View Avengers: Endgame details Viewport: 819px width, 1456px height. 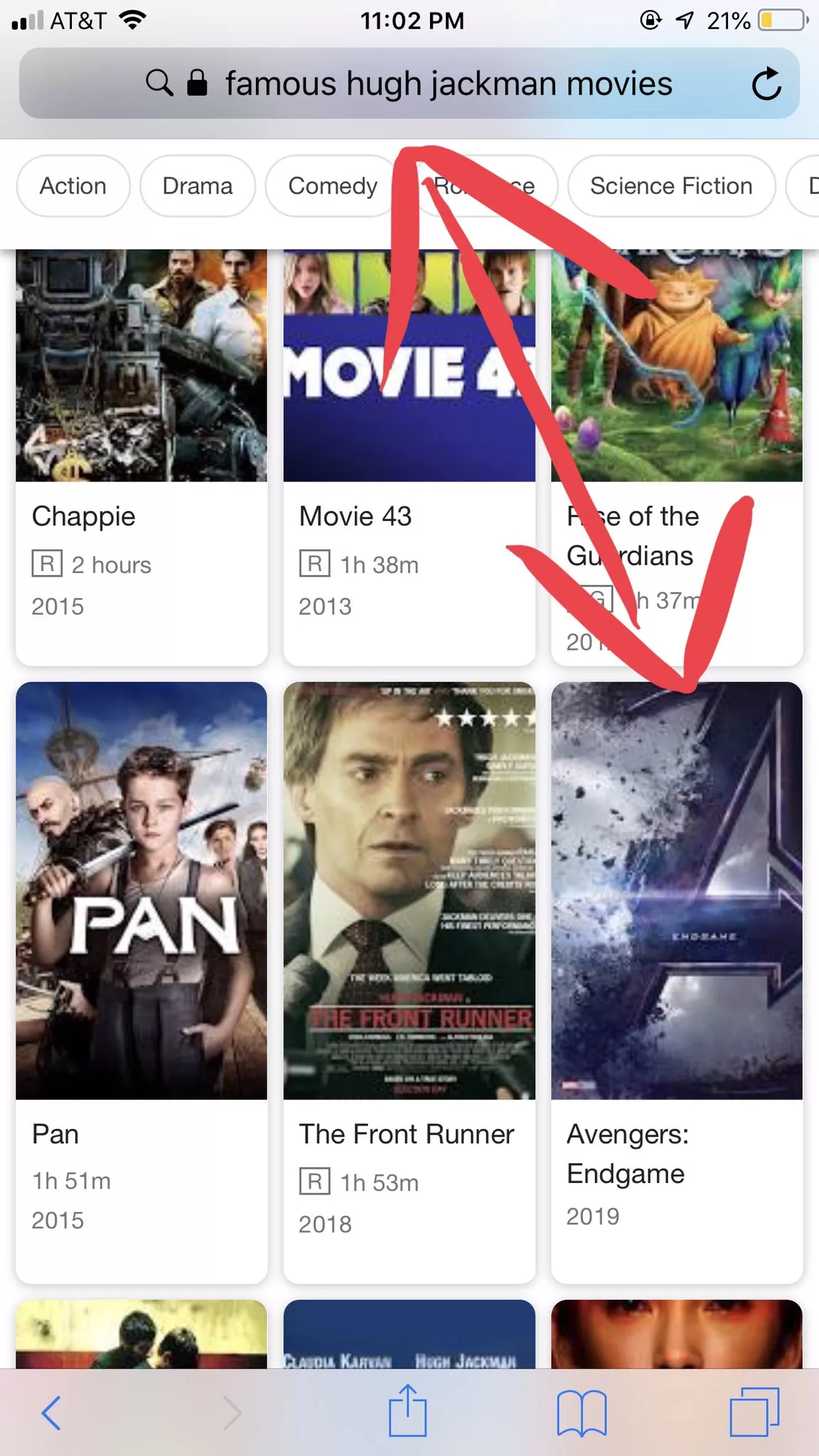[676, 981]
